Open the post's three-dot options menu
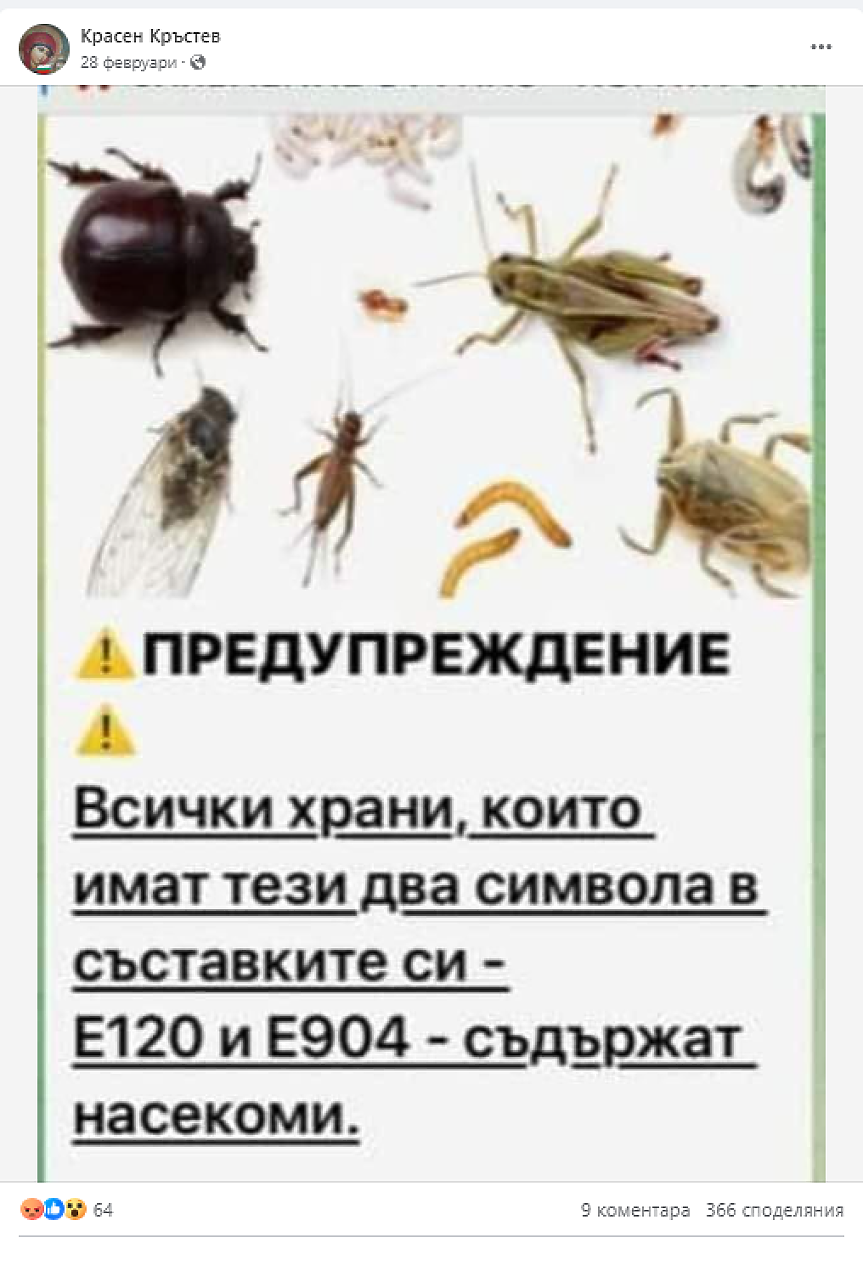This screenshot has width=863, height=1271. point(821,47)
